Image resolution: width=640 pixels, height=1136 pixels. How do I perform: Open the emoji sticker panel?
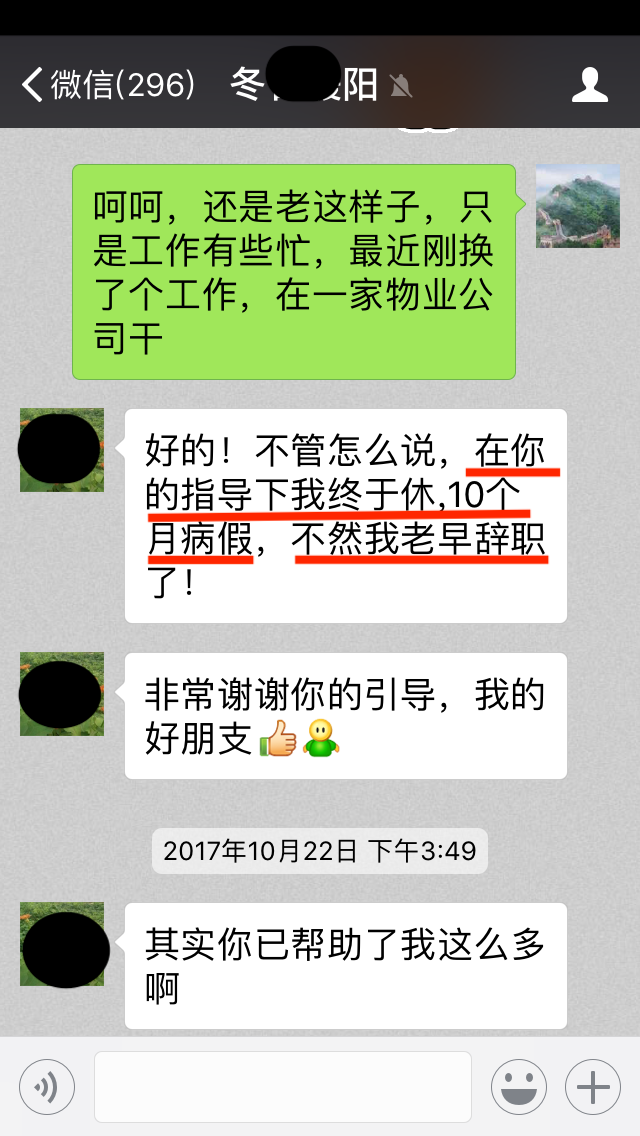pyautogui.click(x=519, y=1087)
